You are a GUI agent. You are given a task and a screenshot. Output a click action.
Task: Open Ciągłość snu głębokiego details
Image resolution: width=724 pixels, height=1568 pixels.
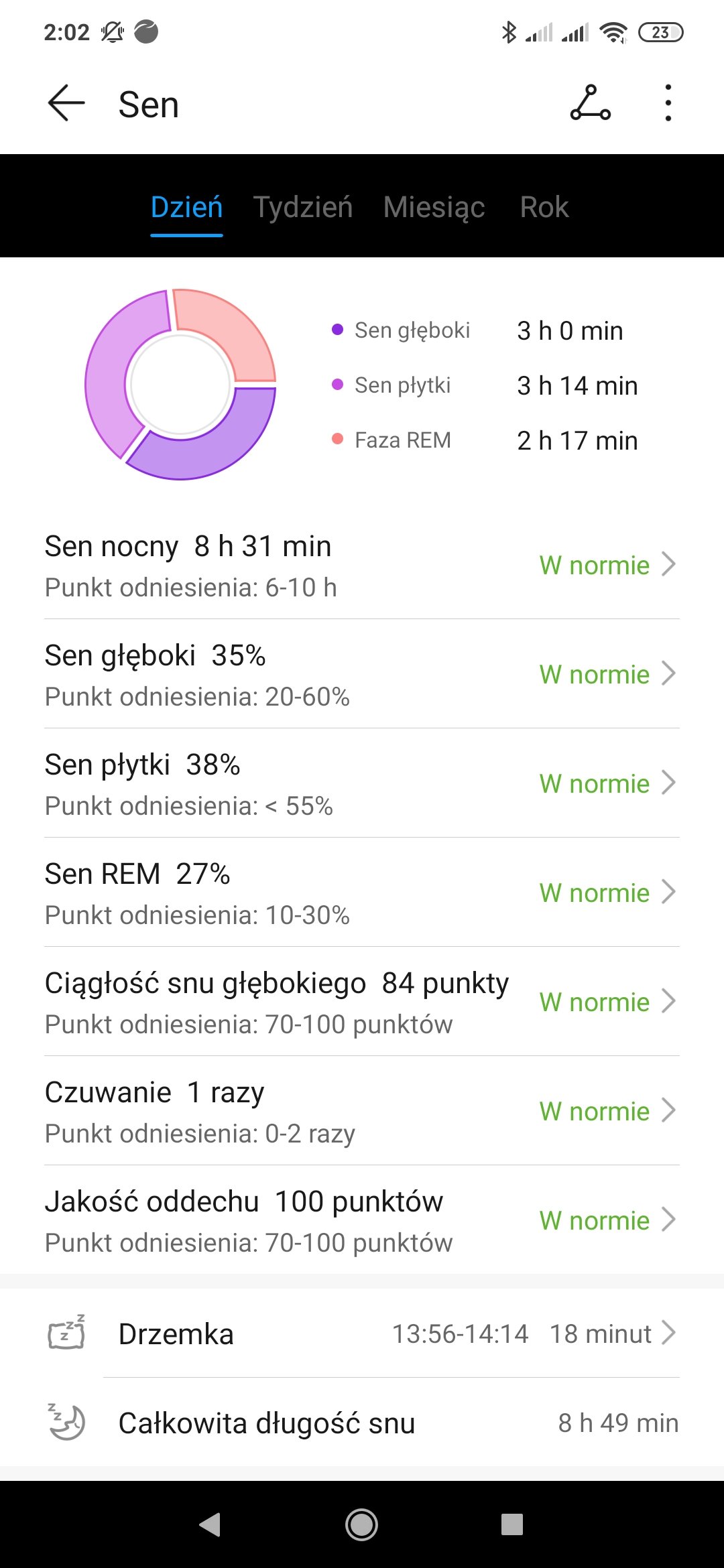tap(362, 1002)
